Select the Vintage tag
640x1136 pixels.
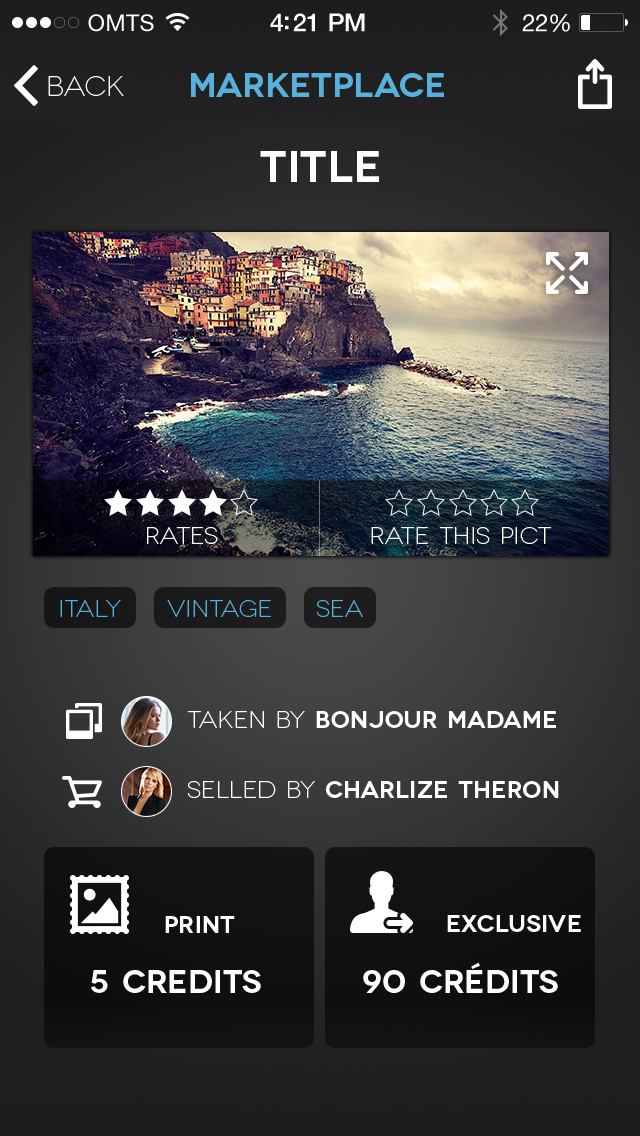220,608
